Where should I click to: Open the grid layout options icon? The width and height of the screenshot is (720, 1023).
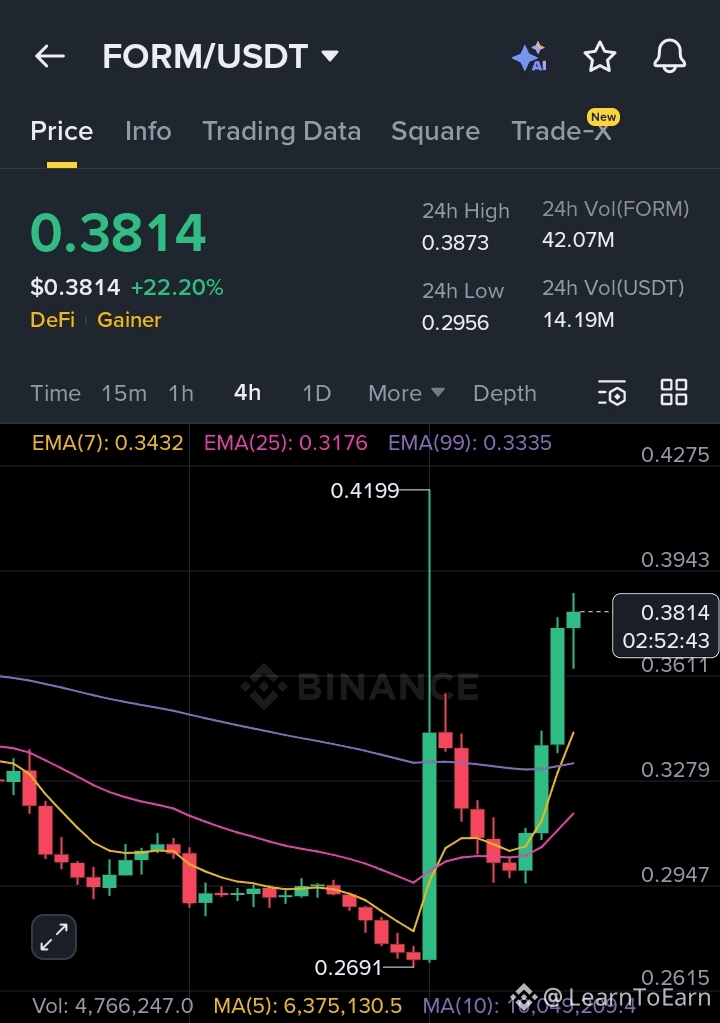[x=674, y=393]
